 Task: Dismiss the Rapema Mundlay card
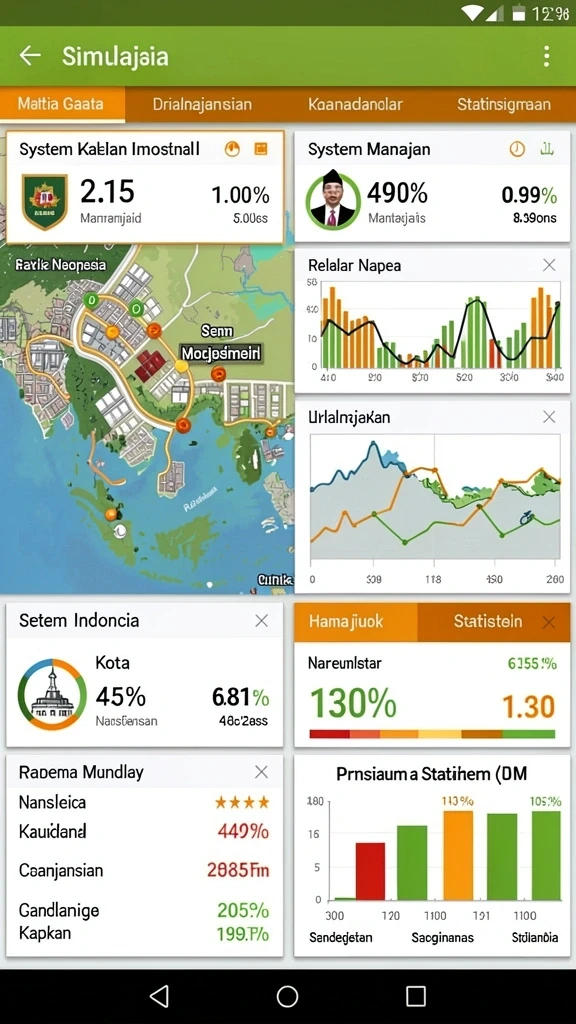pyautogui.click(x=261, y=772)
